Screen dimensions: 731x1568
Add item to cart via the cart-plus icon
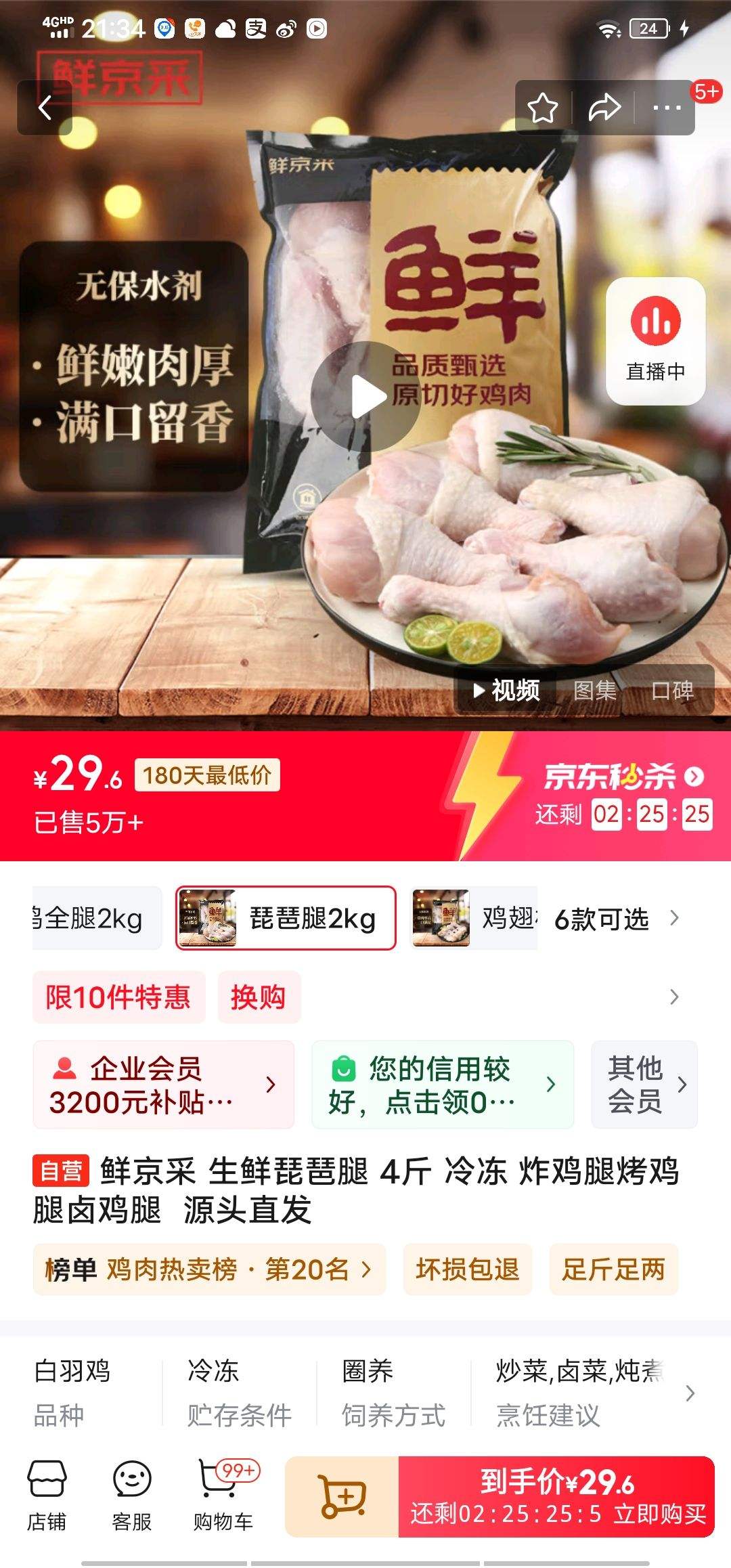344,1500
